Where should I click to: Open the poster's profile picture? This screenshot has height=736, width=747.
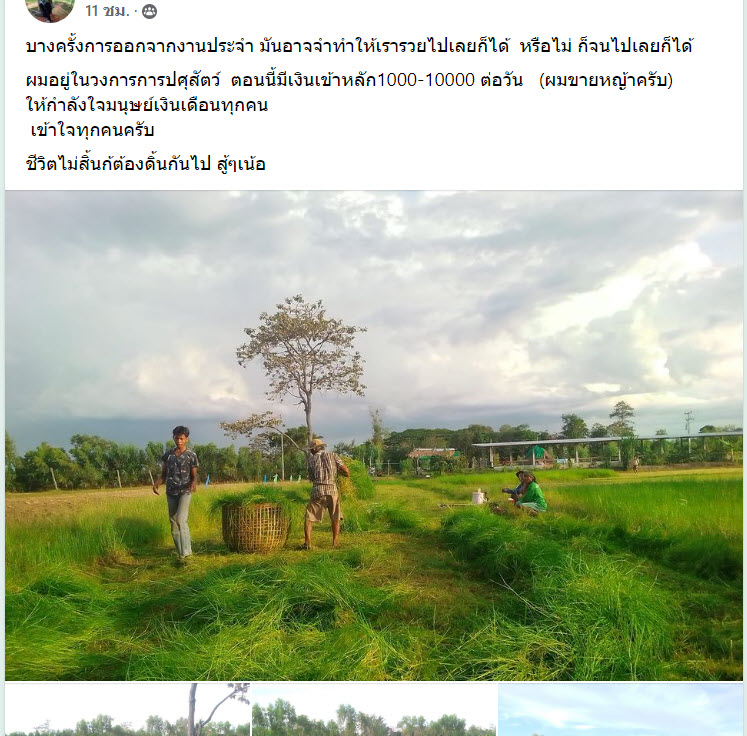(49, 9)
